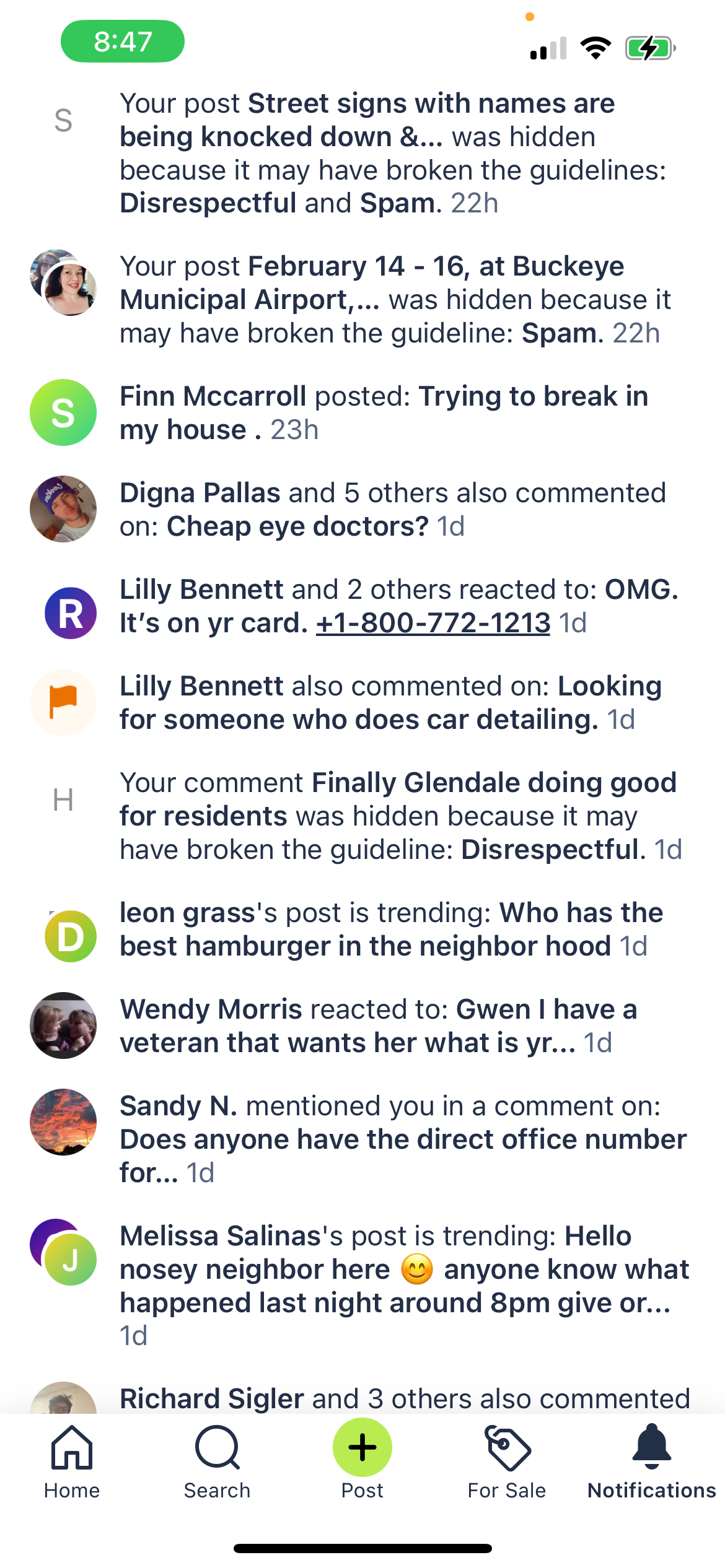The image size is (725, 1568).
Task: Open Finn Mccarroll's break-in post
Action: pyautogui.click(x=384, y=412)
